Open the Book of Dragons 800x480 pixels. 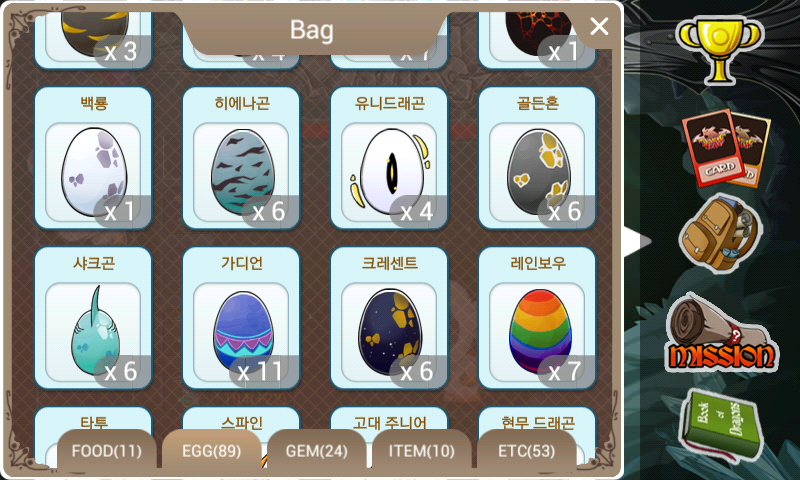point(720,424)
